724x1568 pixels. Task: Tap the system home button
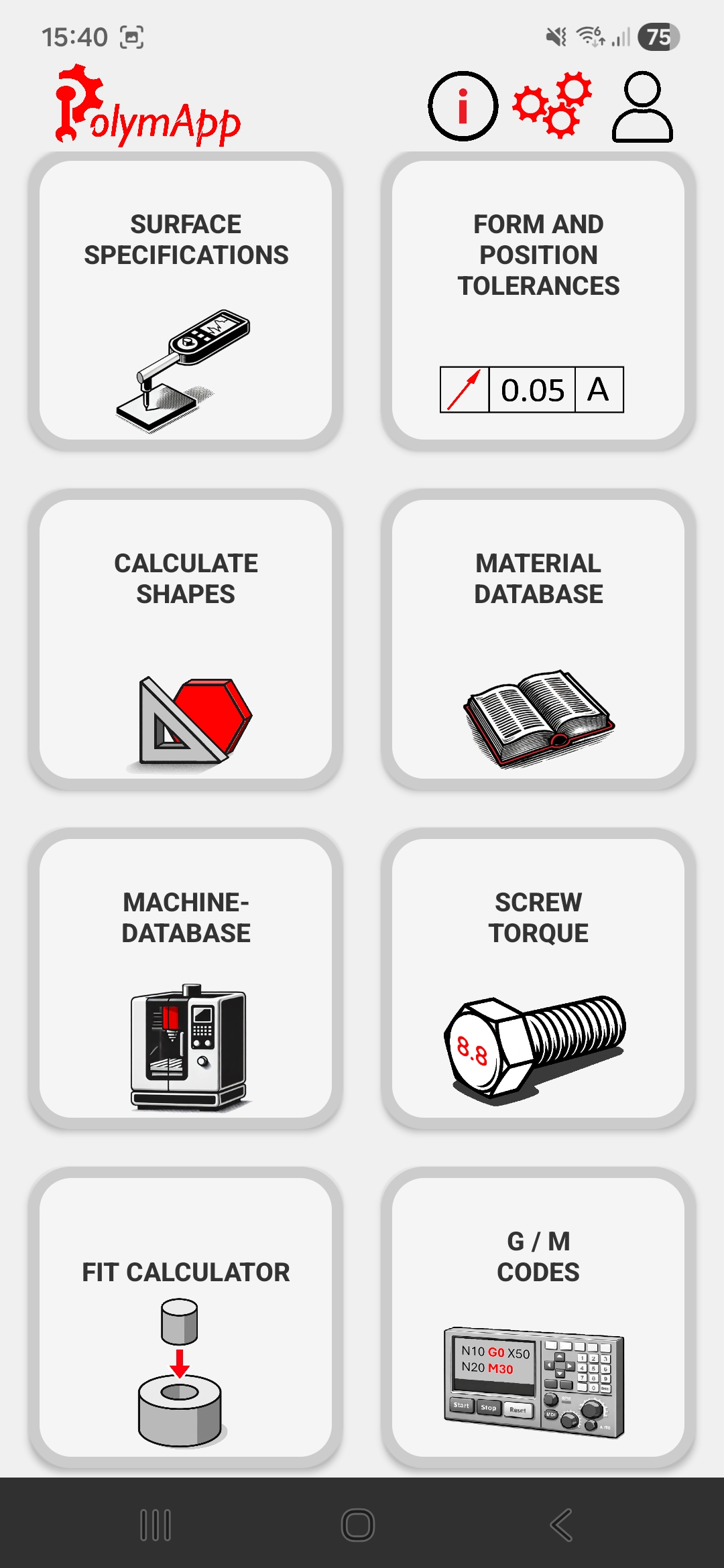tap(358, 1525)
